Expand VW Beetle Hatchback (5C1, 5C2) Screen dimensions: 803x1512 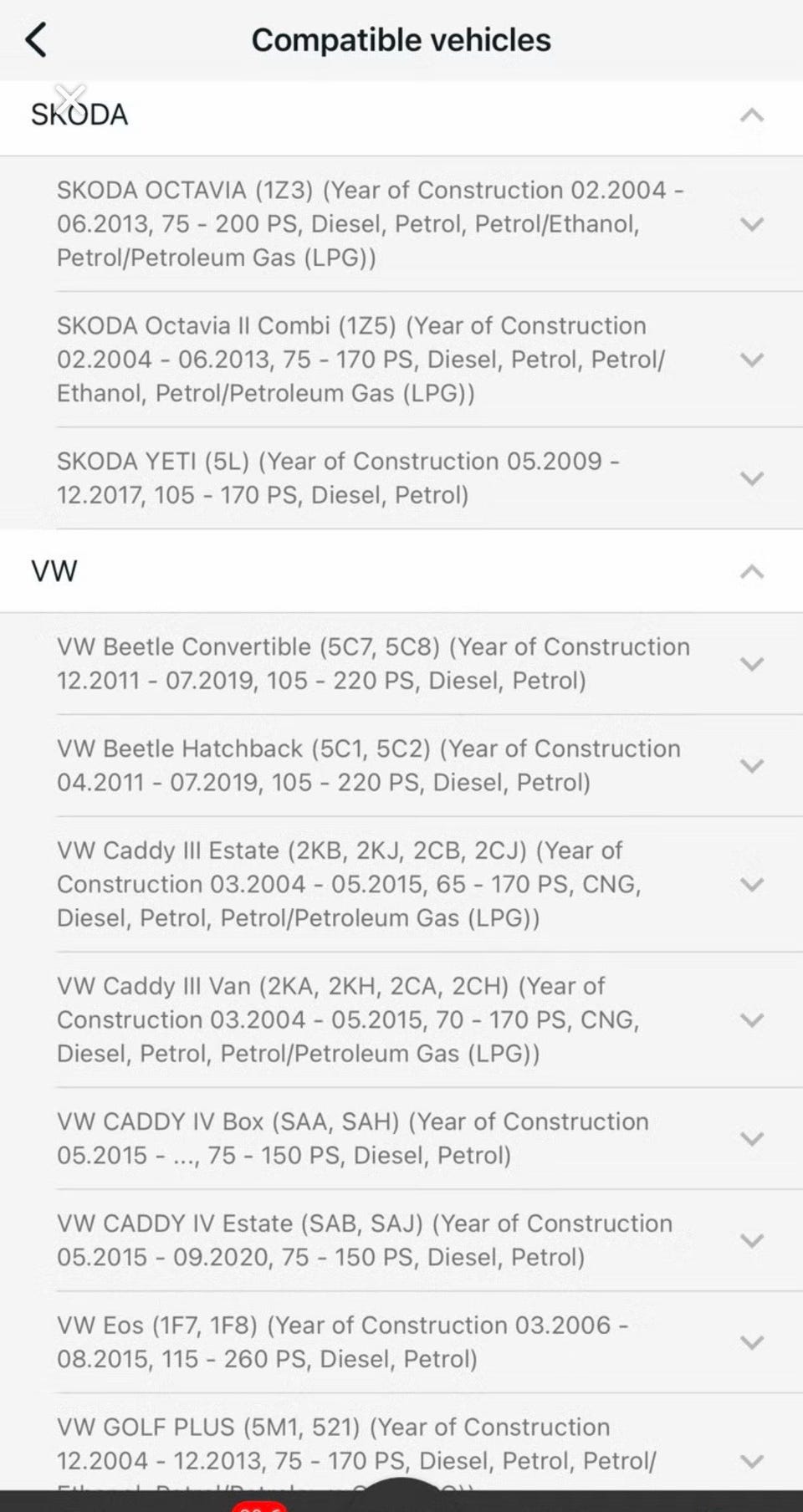(x=752, y=766)
